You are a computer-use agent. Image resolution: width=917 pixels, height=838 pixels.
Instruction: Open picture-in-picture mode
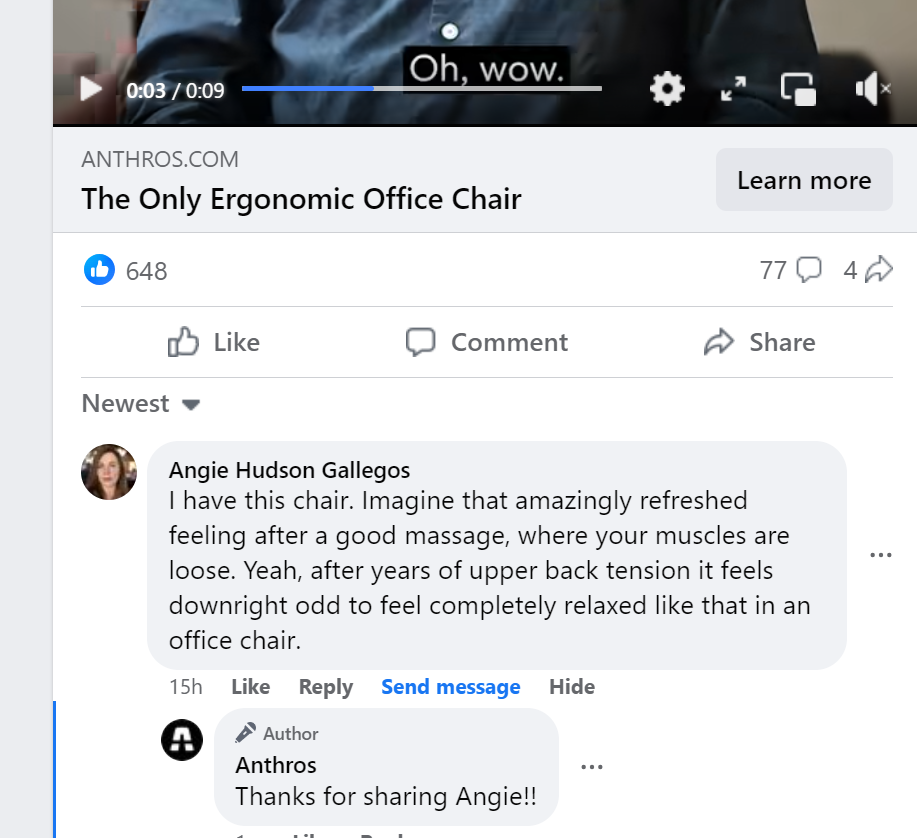click(798, 90)
